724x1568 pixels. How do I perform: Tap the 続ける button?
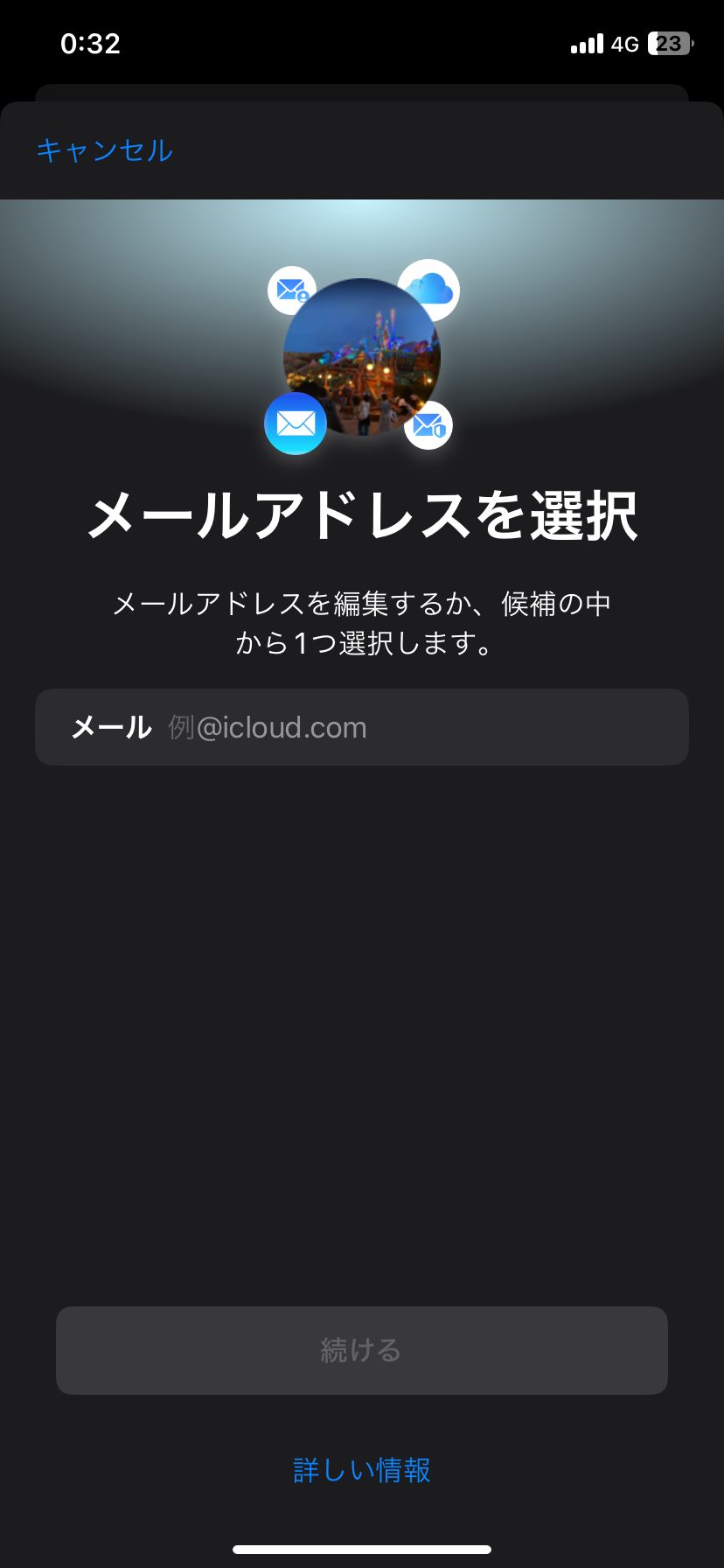coord(362,1350)
